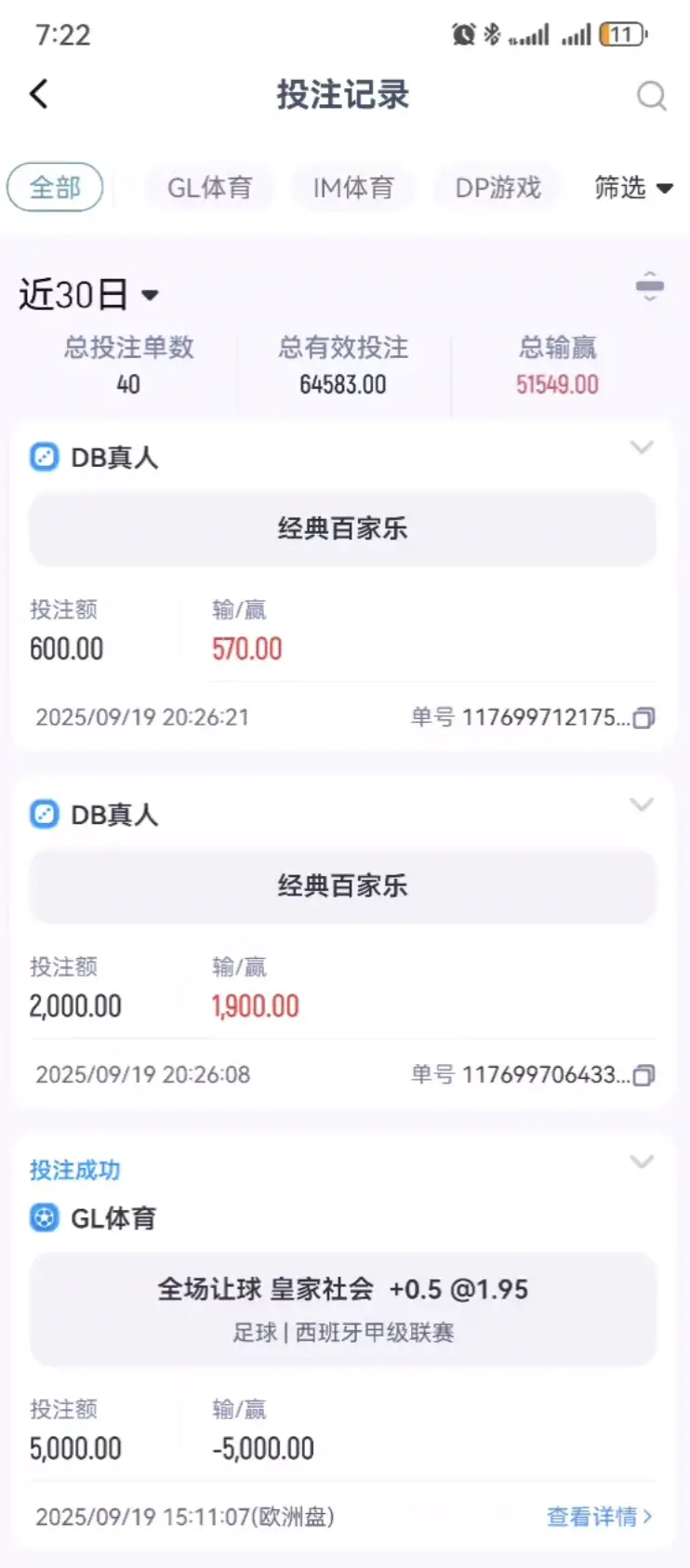Select the DP游戏 filter

496,187
